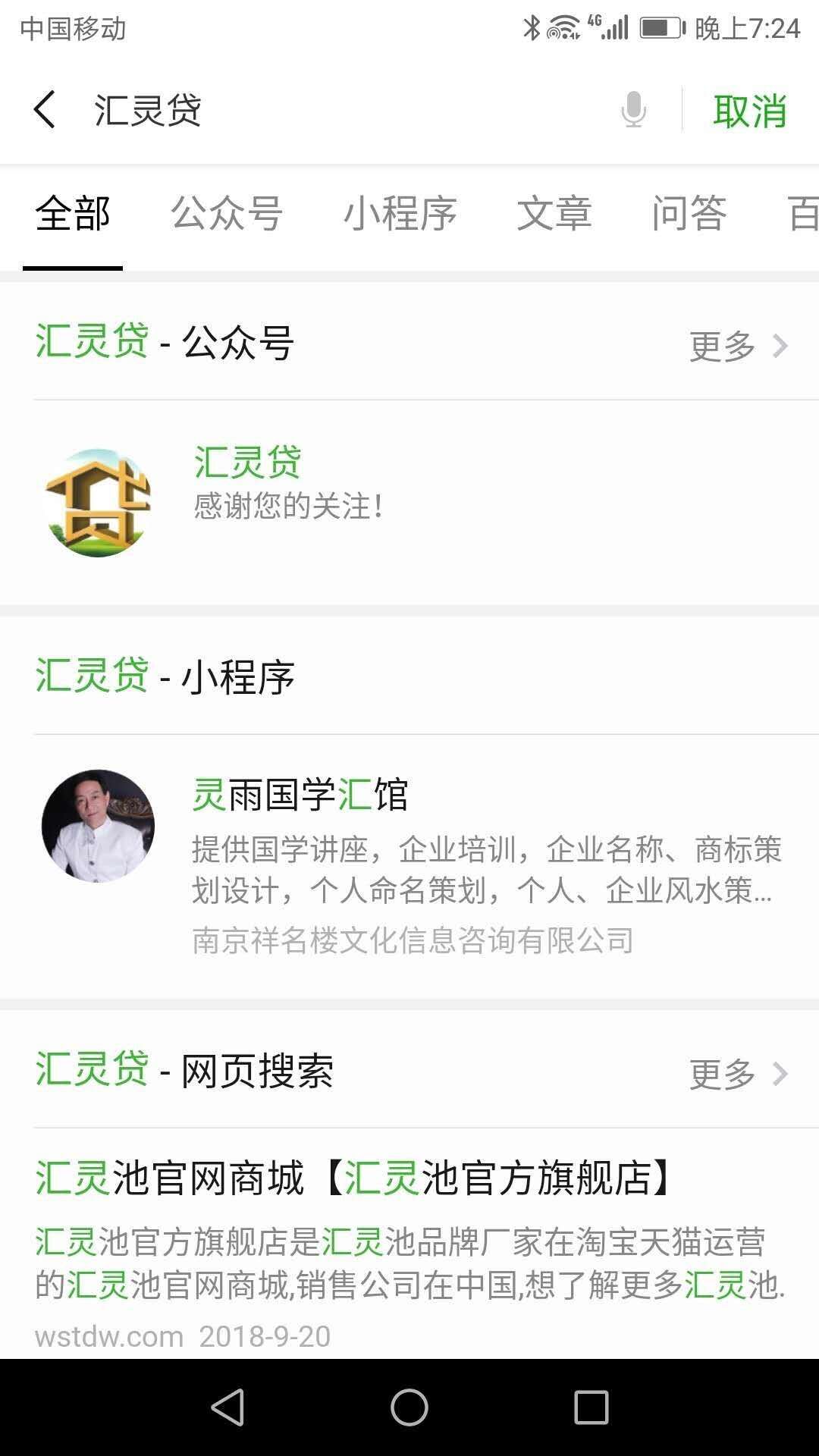Image resolution: width=819 pixels, height=1456 pixels.
Task: Open the 汇灵贷 official account result
Action: [x=409, y=502]
